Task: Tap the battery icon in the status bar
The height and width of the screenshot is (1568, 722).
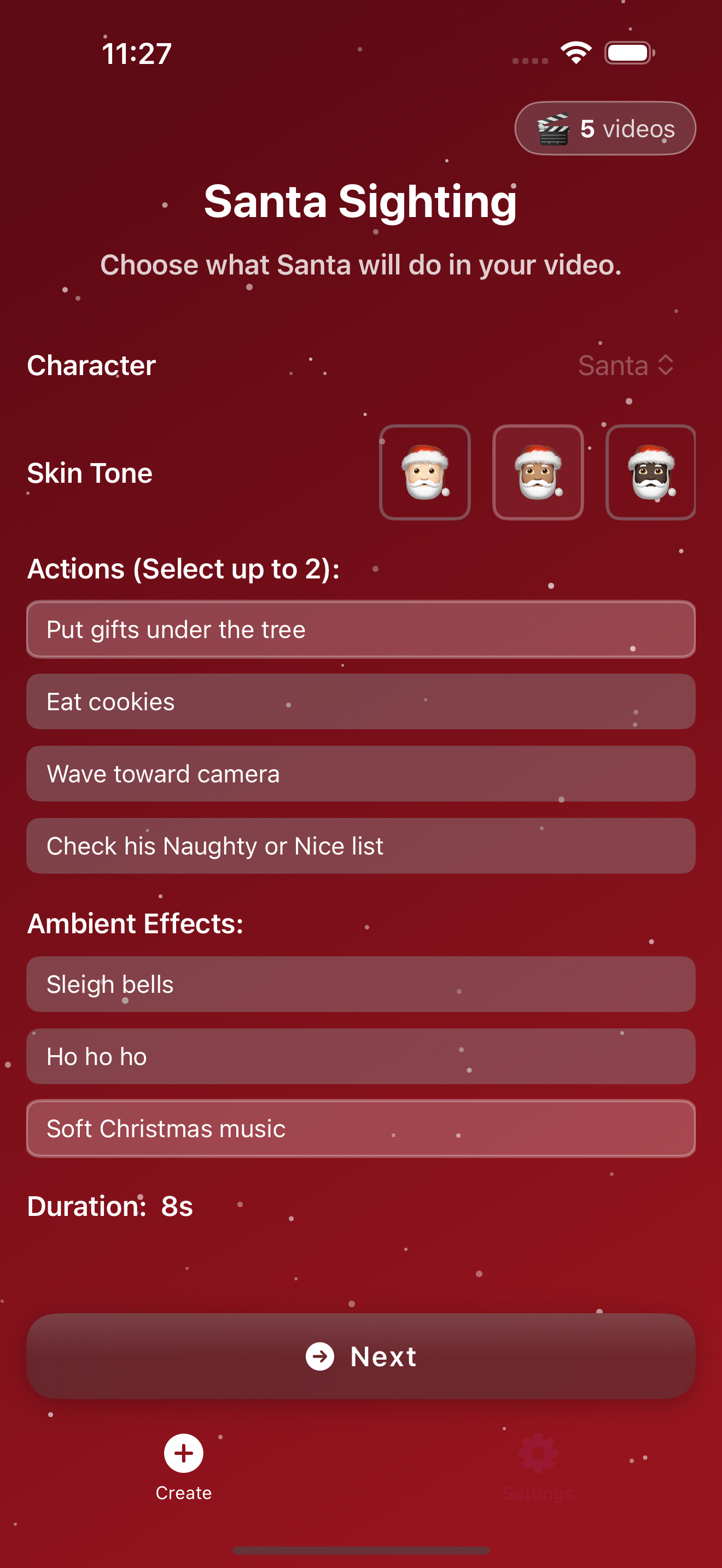Action: pos(630,52)
